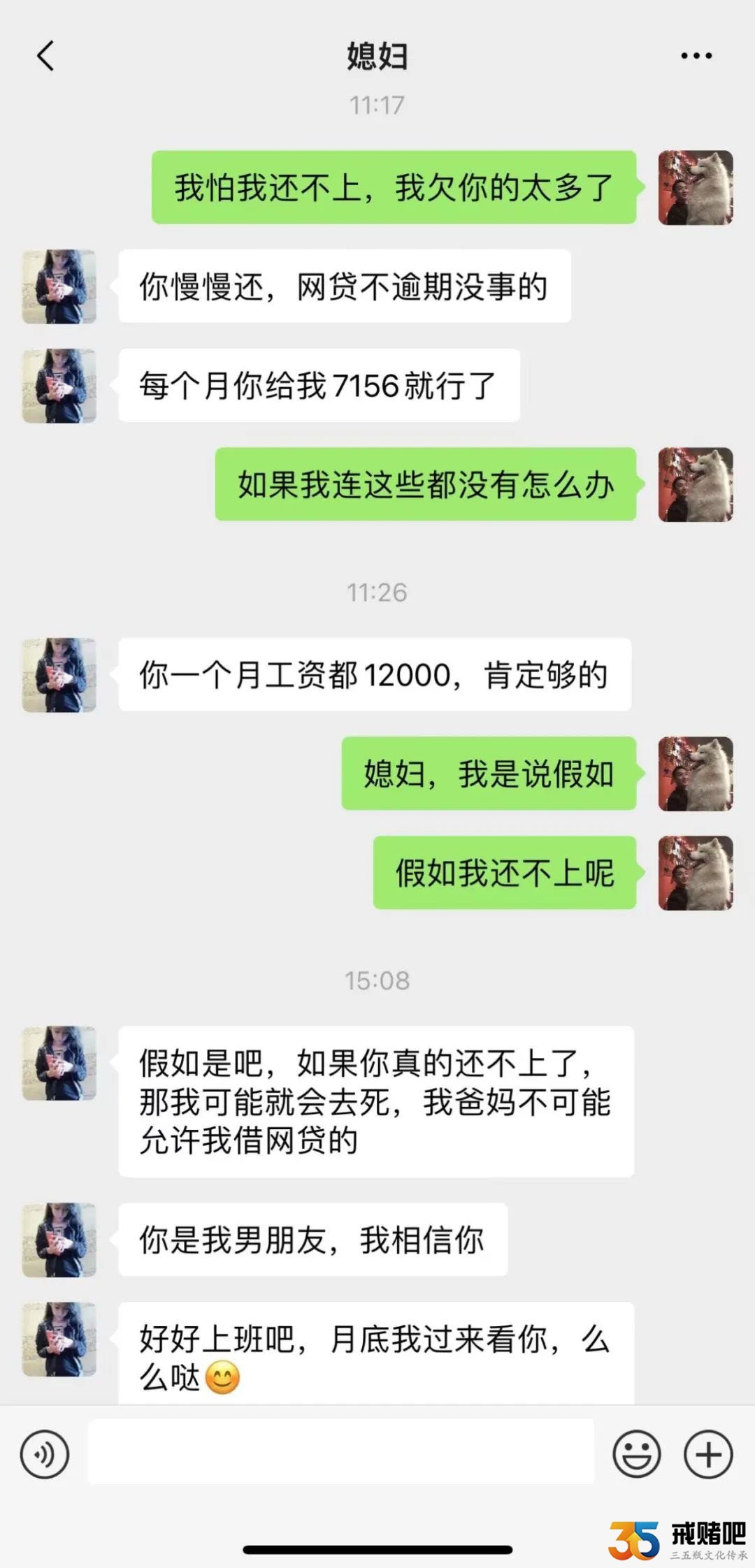Go back from the 媳妇 chat
The height and width of the screenshot is (1568, 755).
[x=45, y=56]
